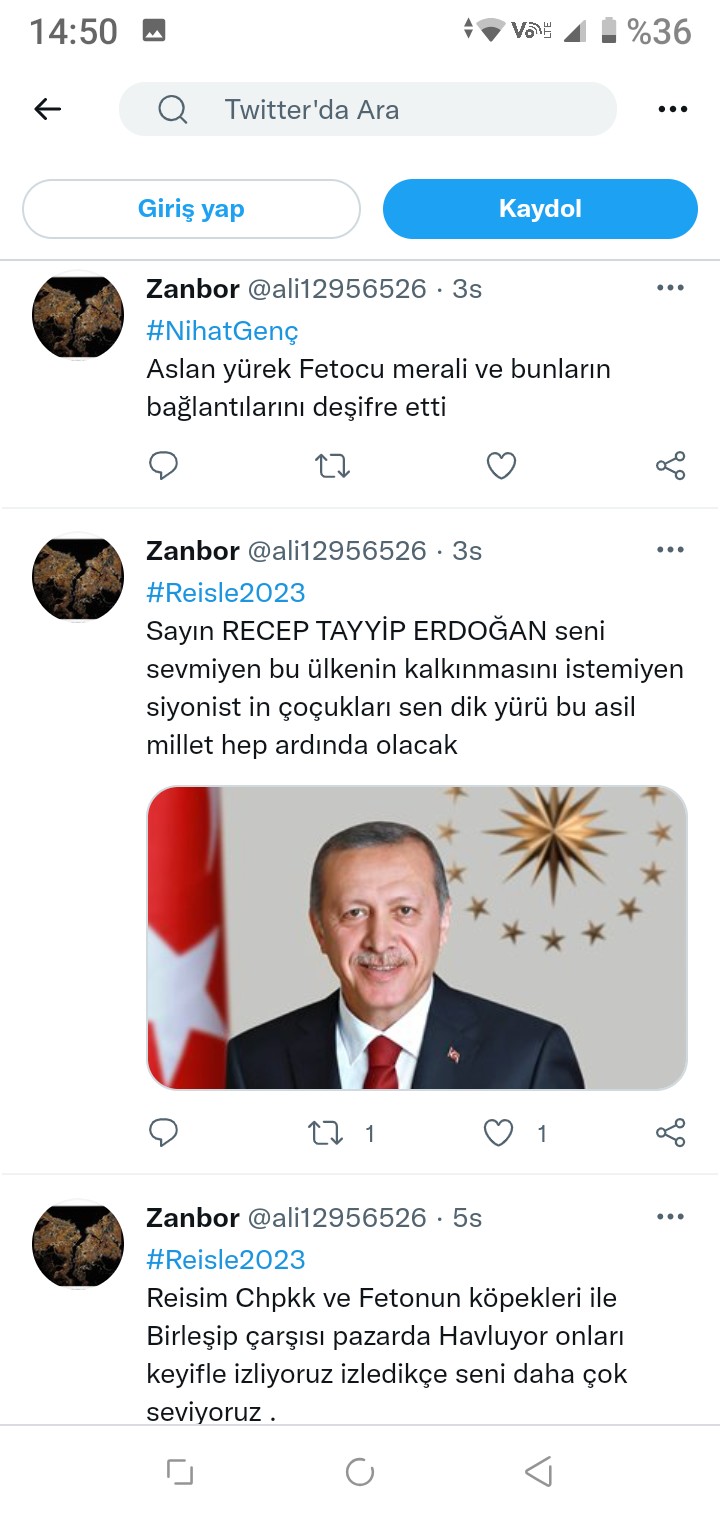The height and width of the screenshot is (1520, 720).
Task: Reply to the #NihatGenç tweet
Action: 163,465
